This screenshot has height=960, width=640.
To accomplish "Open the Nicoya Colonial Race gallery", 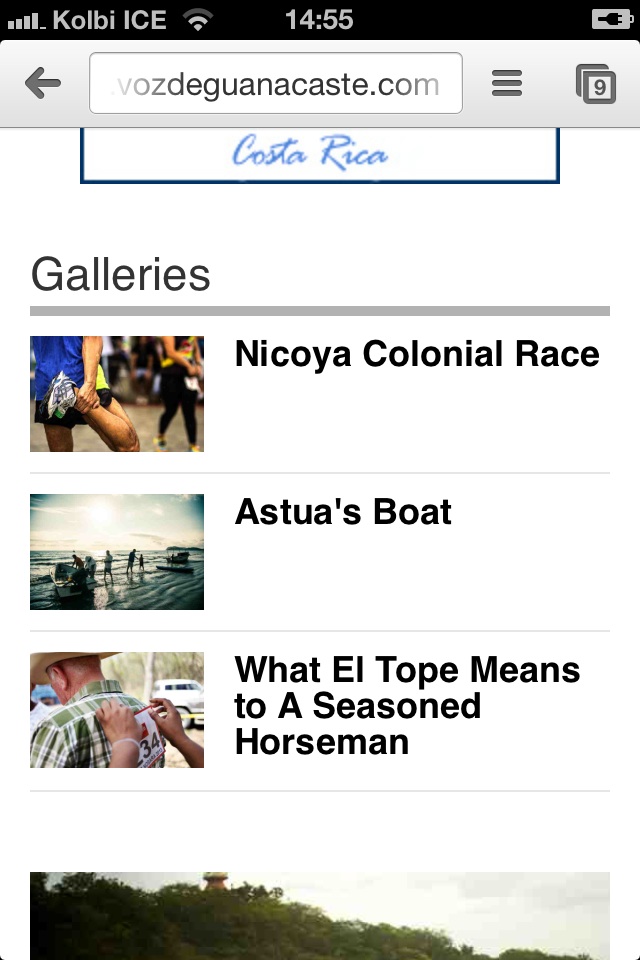I will 416,354.
